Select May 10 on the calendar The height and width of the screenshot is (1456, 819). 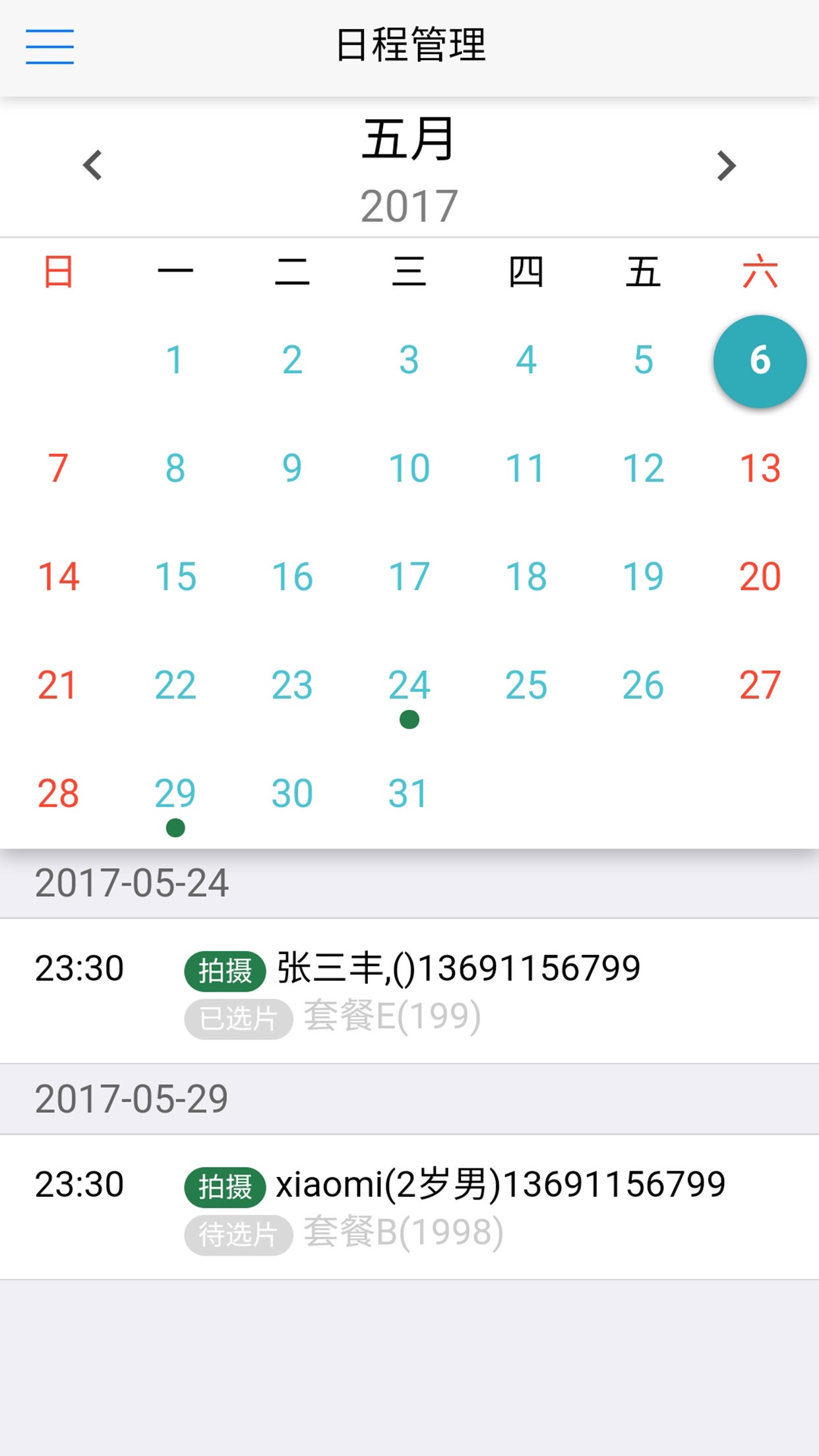[x=409, y=469]
